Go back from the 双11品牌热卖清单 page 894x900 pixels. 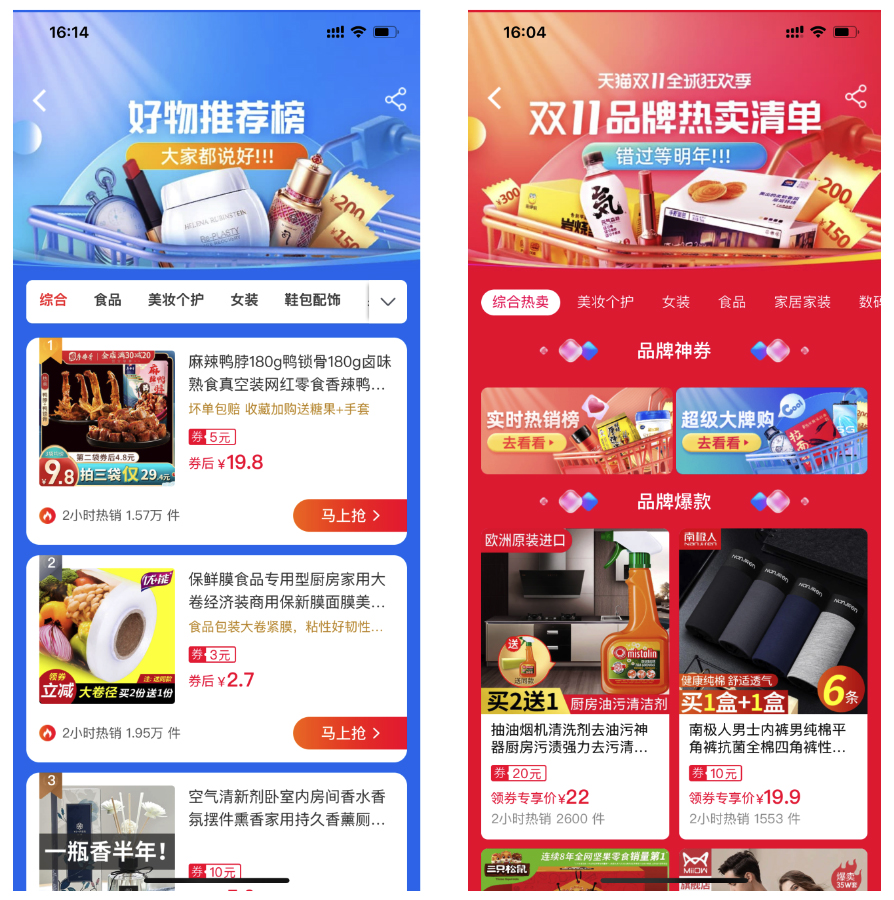(494, 97)
